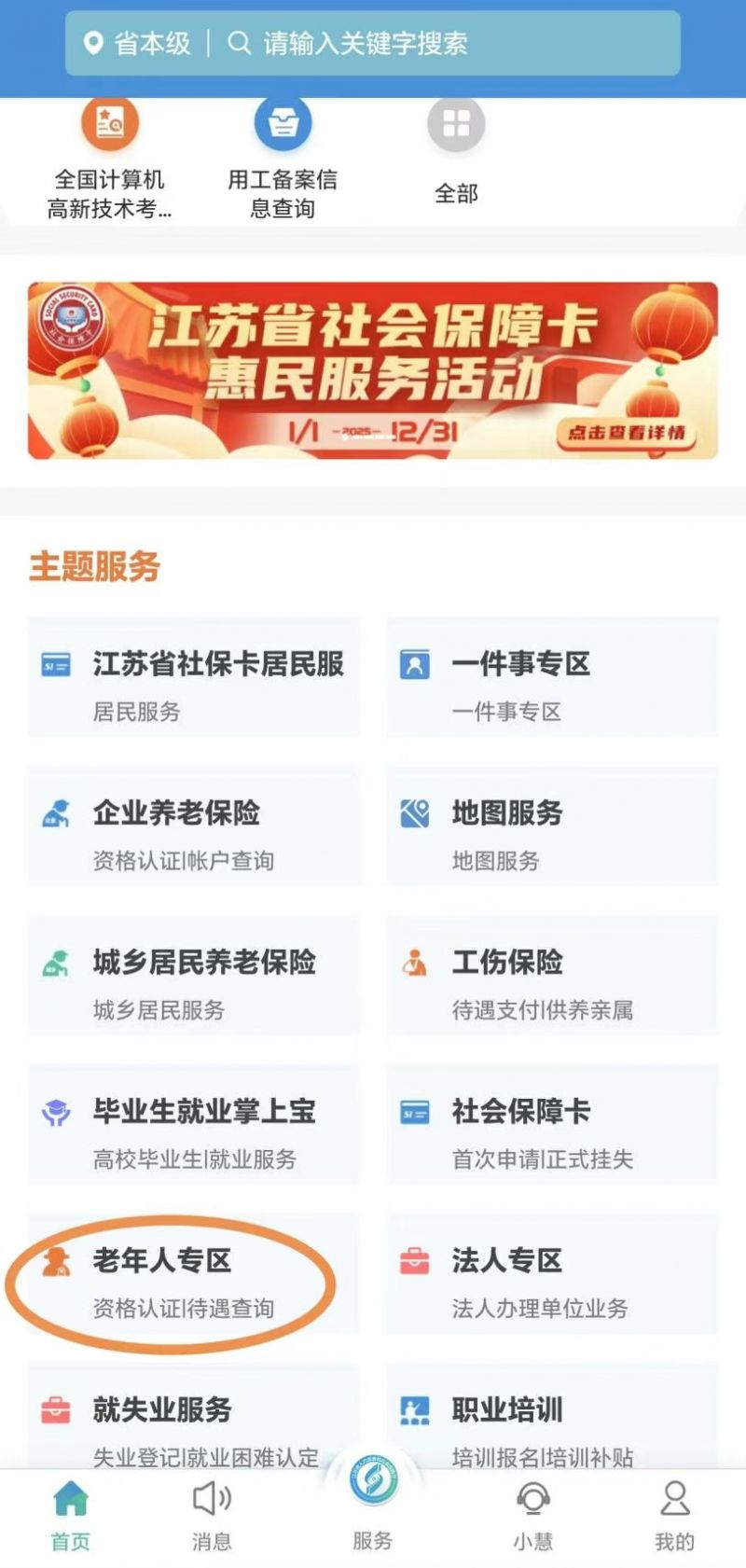The image size is (746, 1568).
Task: Open 法人专区 card
Action: [552, 1275]
